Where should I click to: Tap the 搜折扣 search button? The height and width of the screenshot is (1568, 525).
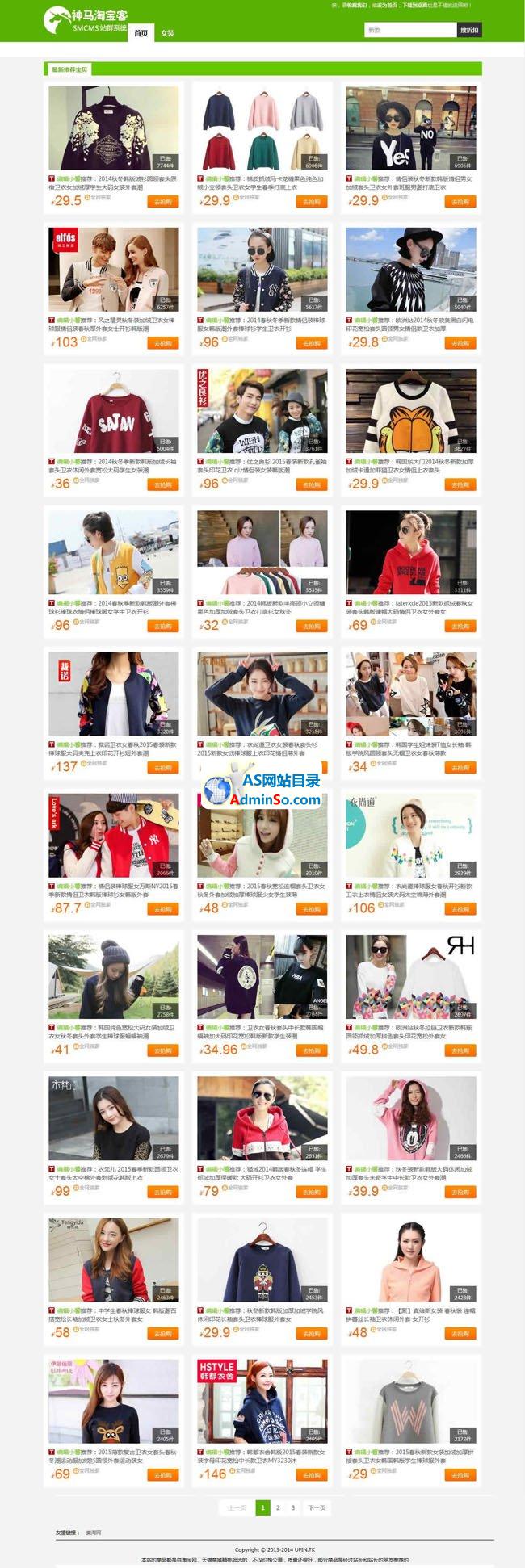coord(469,30)
